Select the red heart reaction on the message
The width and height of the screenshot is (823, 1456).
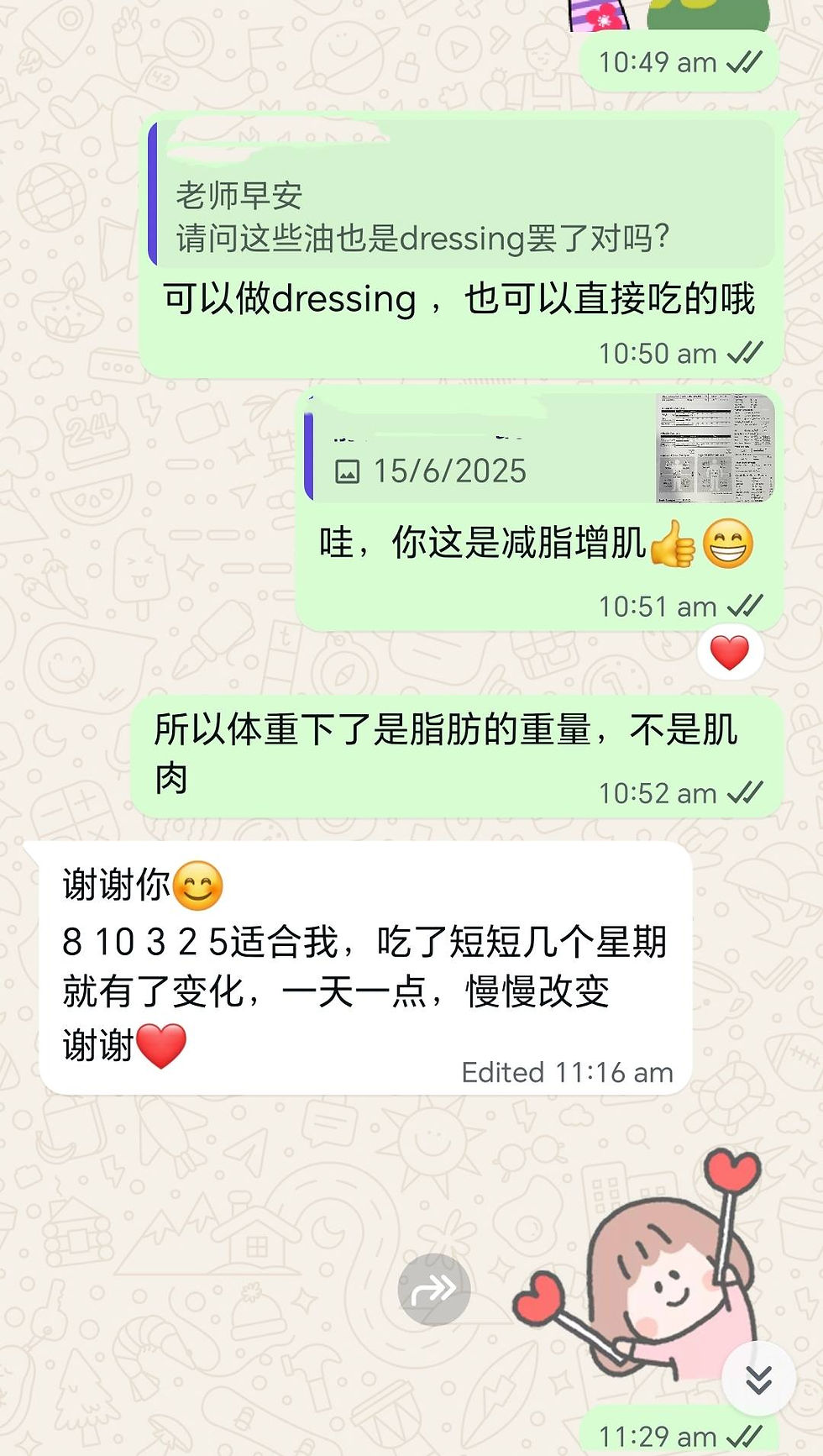coord(728,651)
